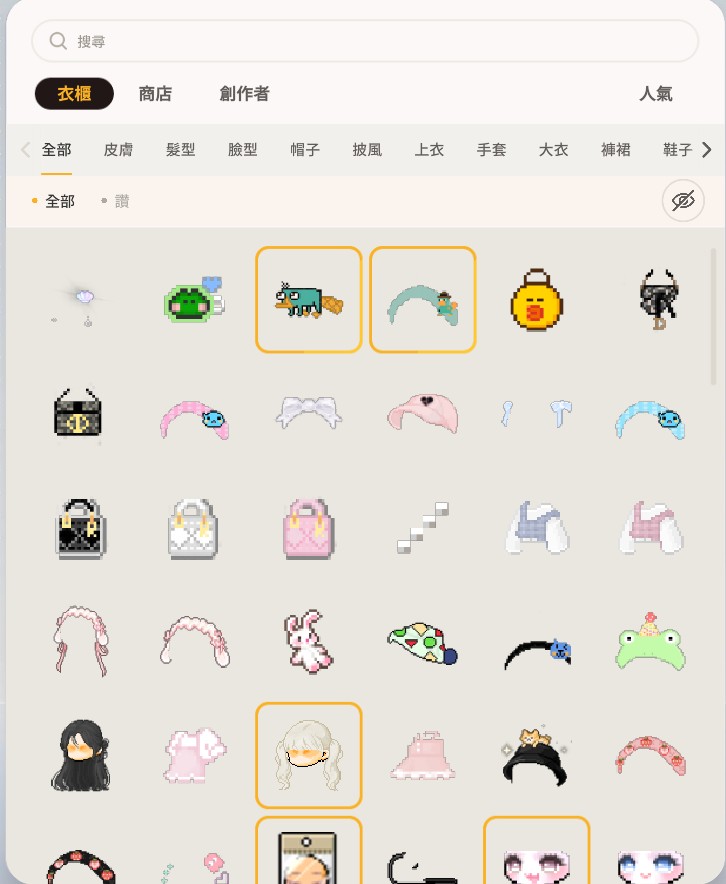726x884 pixels.
Task: Show the 髮型 category
Action: tap(180, 150)
